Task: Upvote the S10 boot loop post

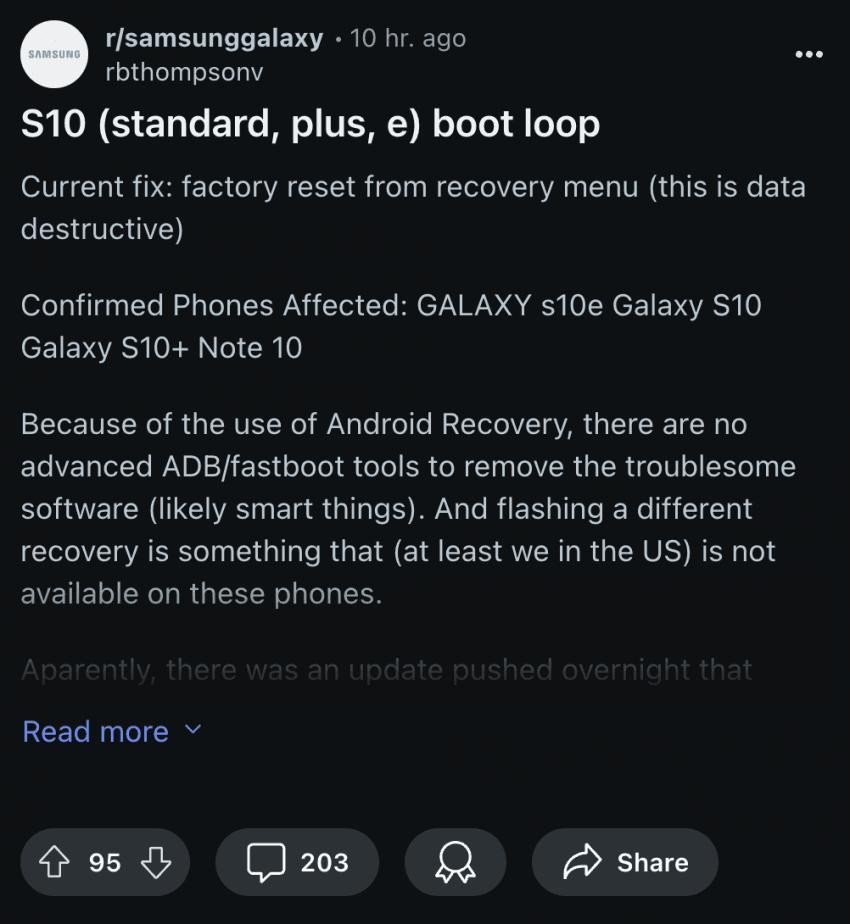Action: point(54,862)
